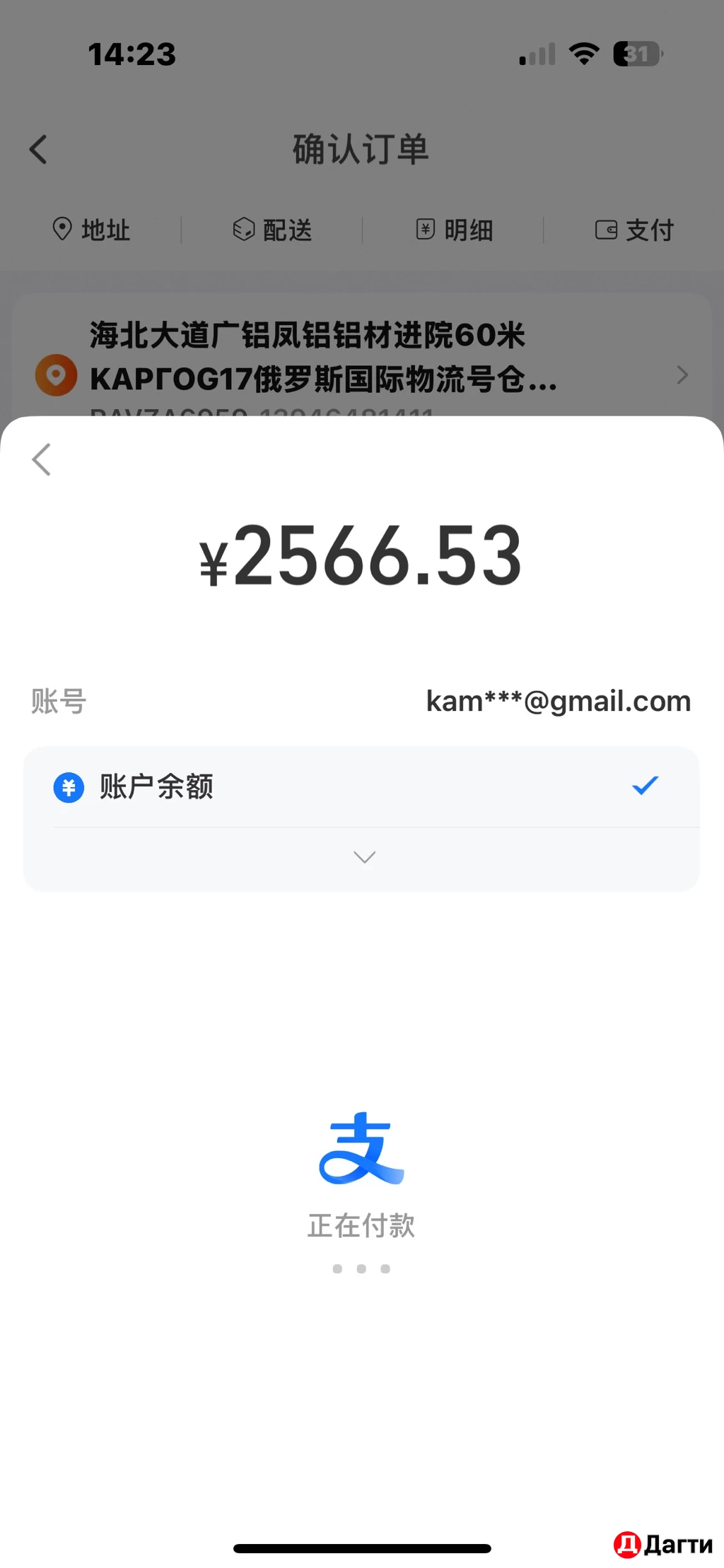
Task: Go back using the top-left arrow
Action: [x=39, y=150]
